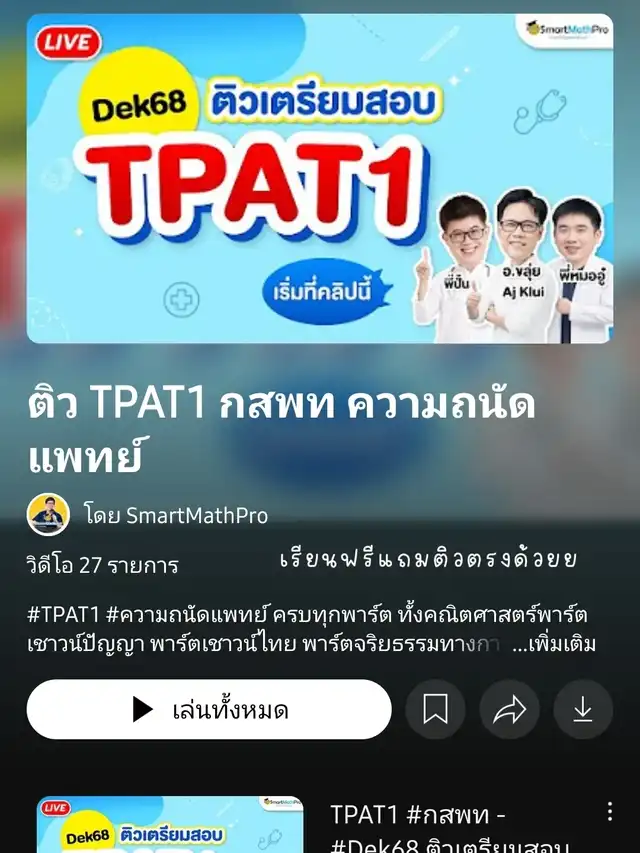The height and width of the screenshot is (853, 640).
Task: Open first video TPAT1 #กสพท thumbnail
Action: 170,825
